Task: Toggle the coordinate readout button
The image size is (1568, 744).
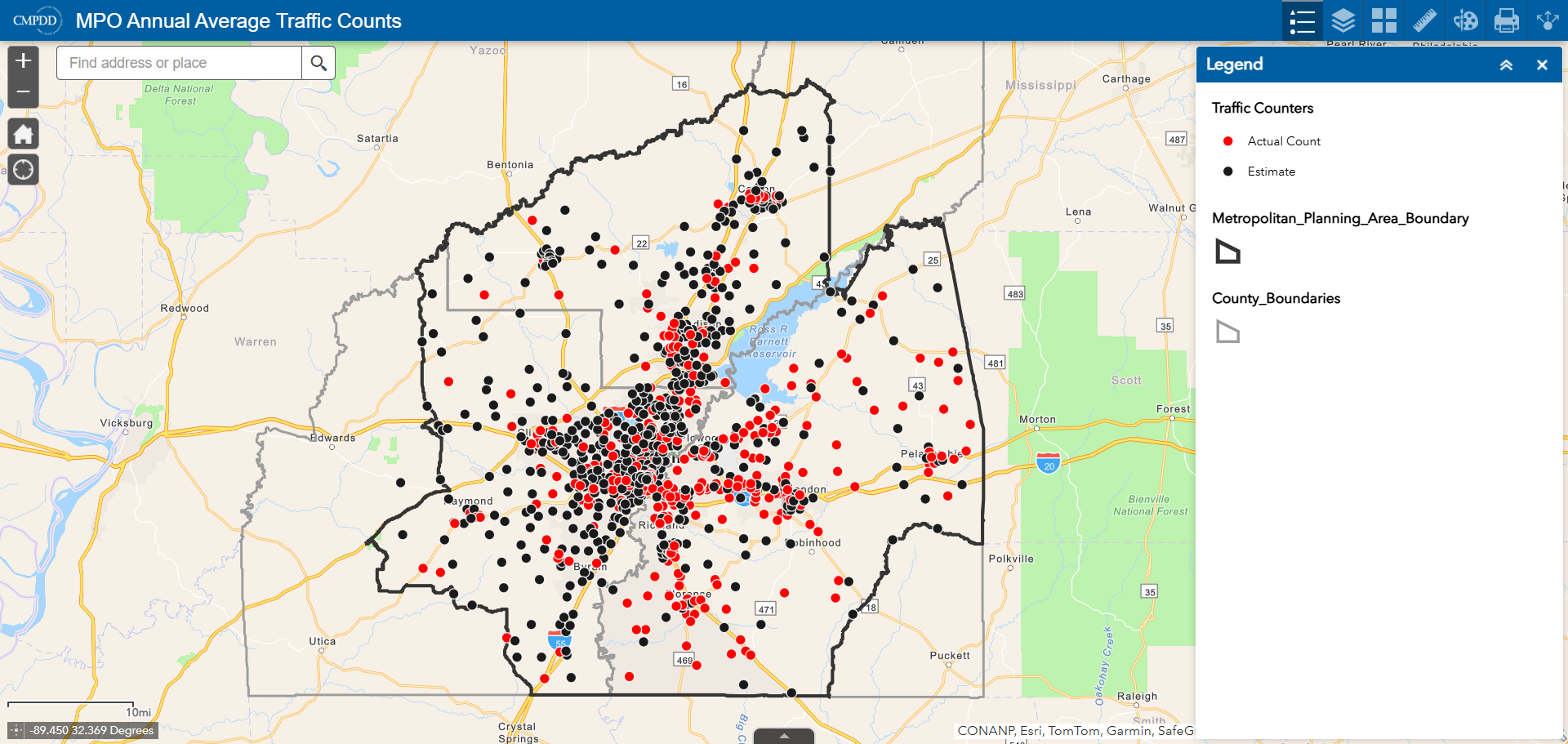Action: [x=16, y=730]
